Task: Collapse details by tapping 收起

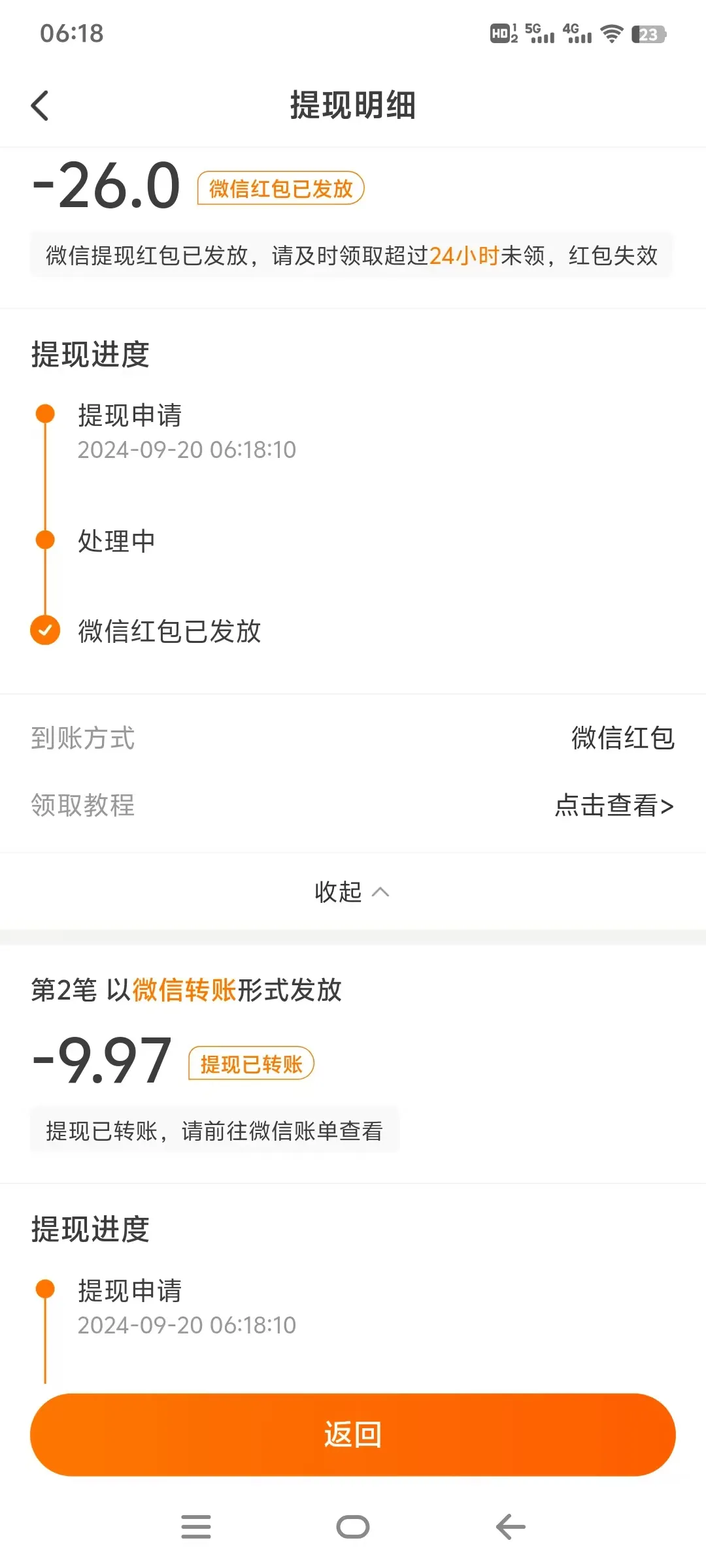Action: 339,891
